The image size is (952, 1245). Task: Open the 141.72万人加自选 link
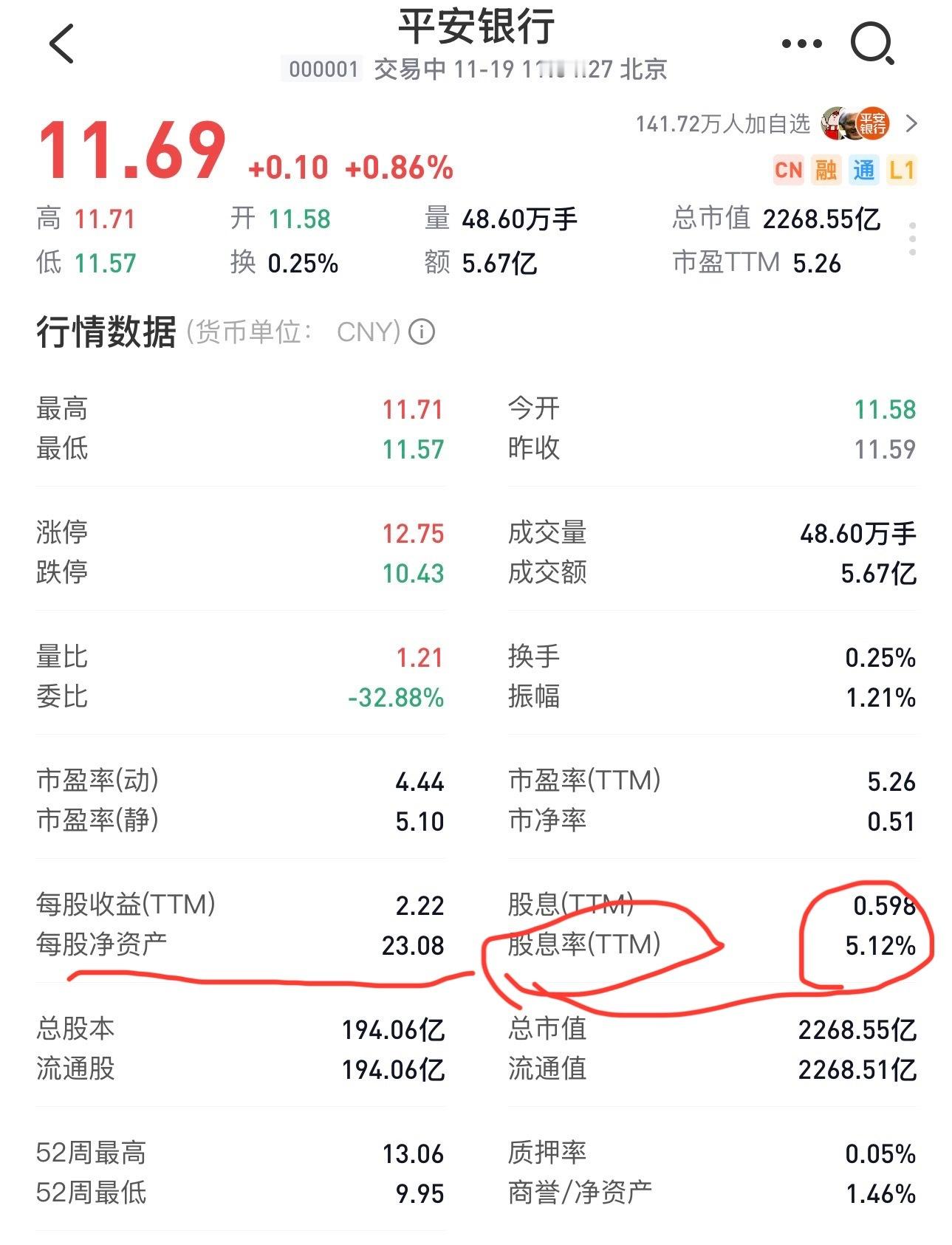point(720,123)
